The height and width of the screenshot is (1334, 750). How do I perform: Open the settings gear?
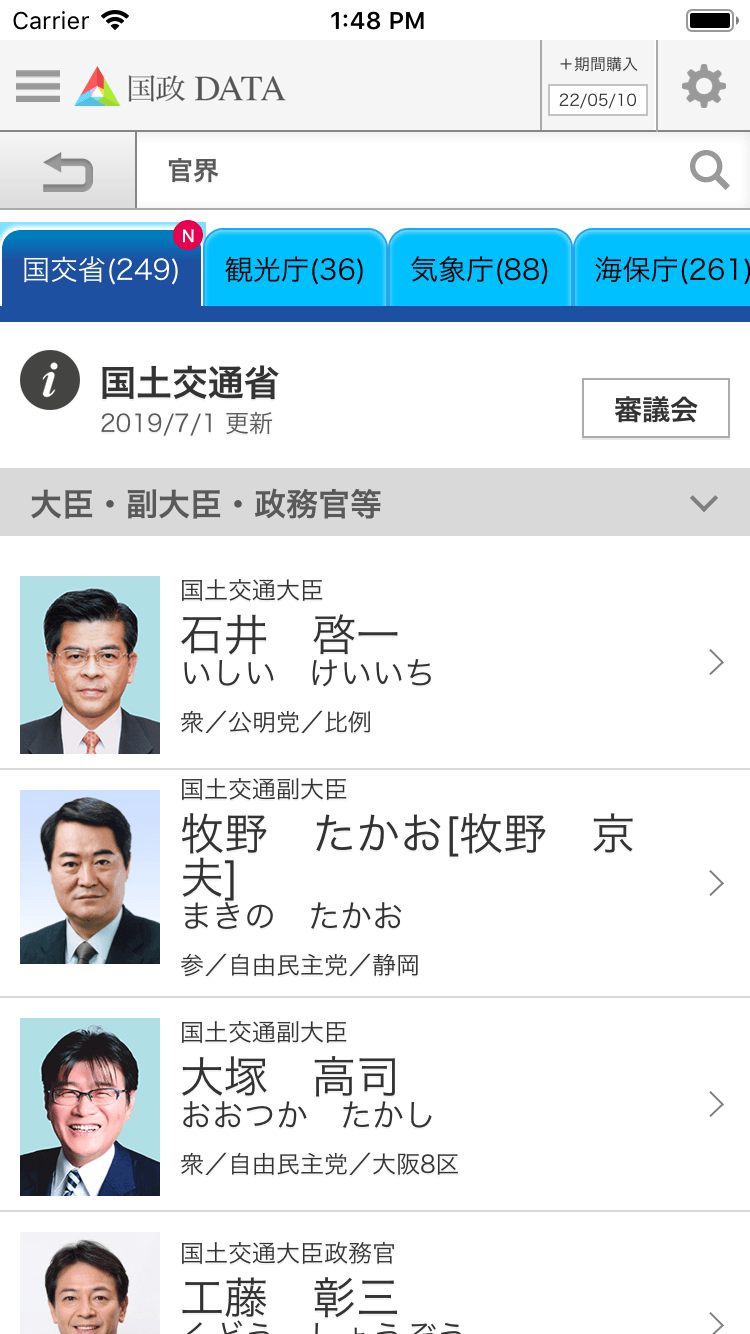(x=703, y=86)
